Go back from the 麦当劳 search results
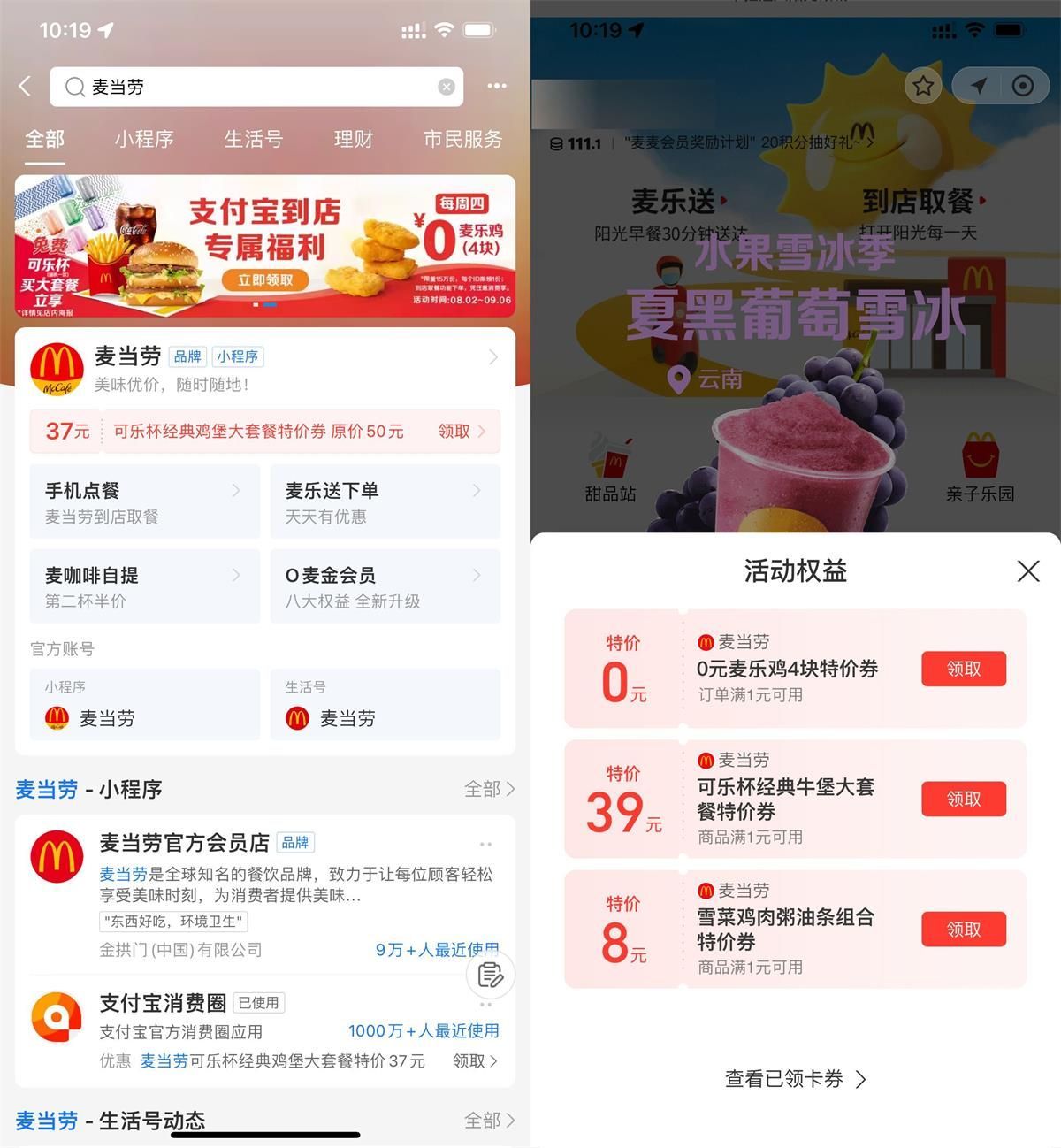The image size is (1061, 1148). coord(25,86)
